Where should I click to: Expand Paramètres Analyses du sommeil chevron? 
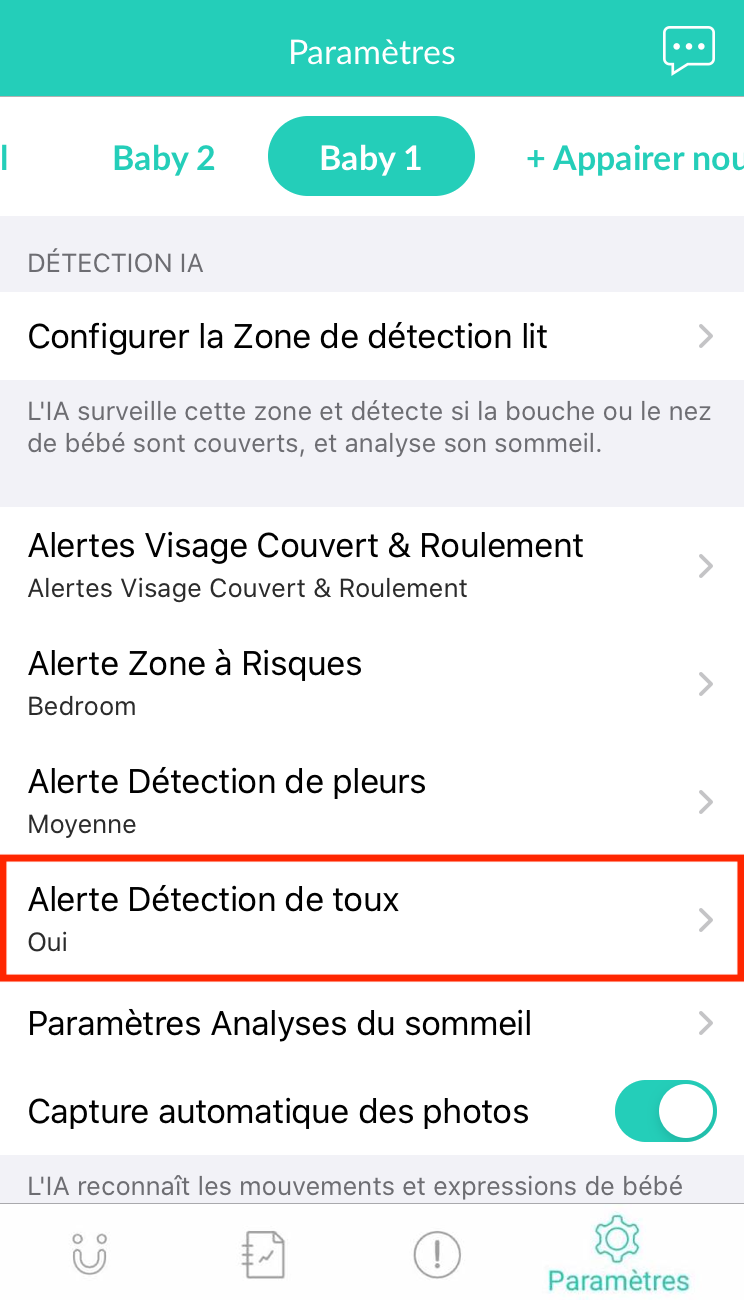(x=705, y=1023)
